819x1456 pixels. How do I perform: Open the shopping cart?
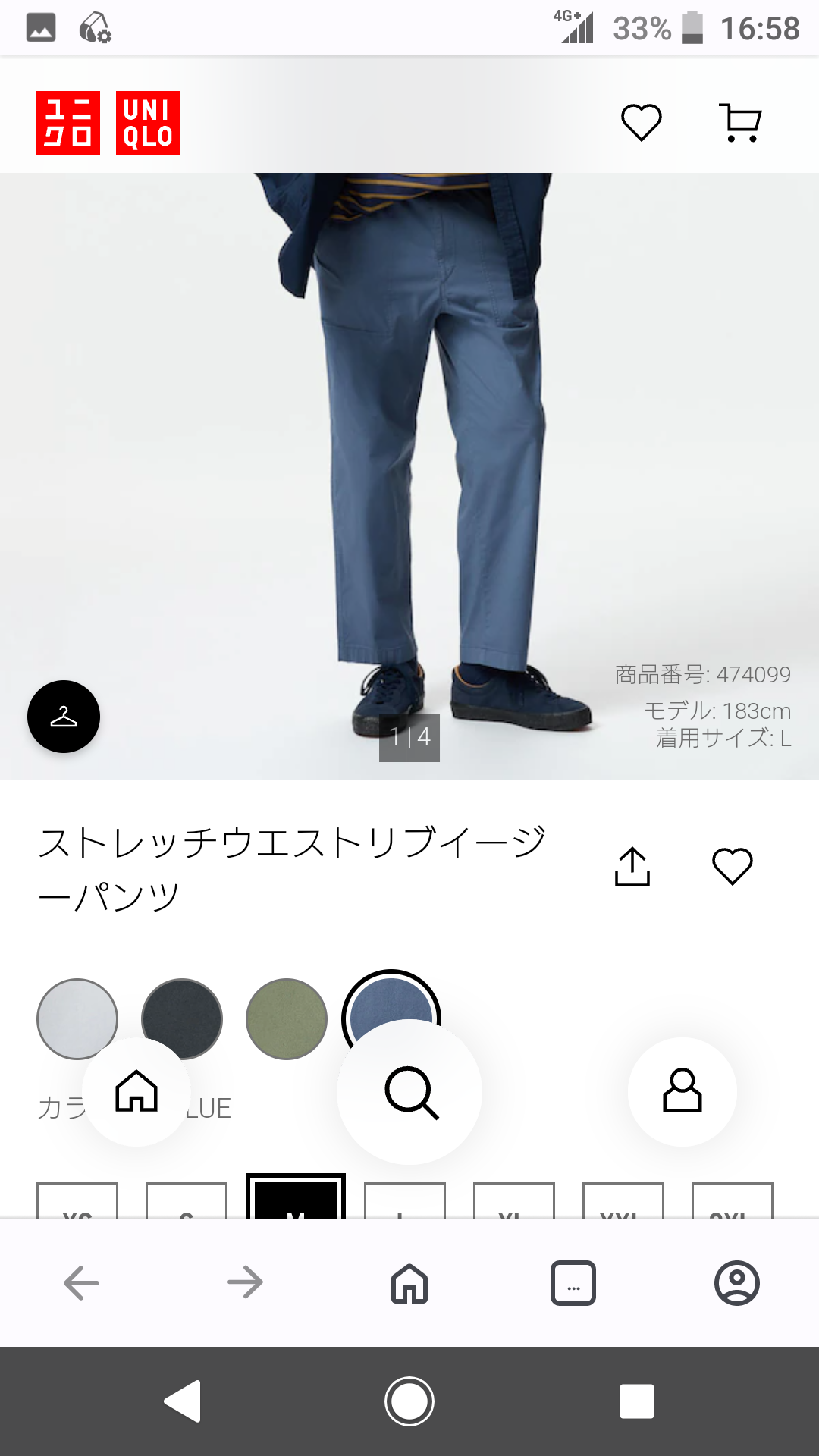739,122
